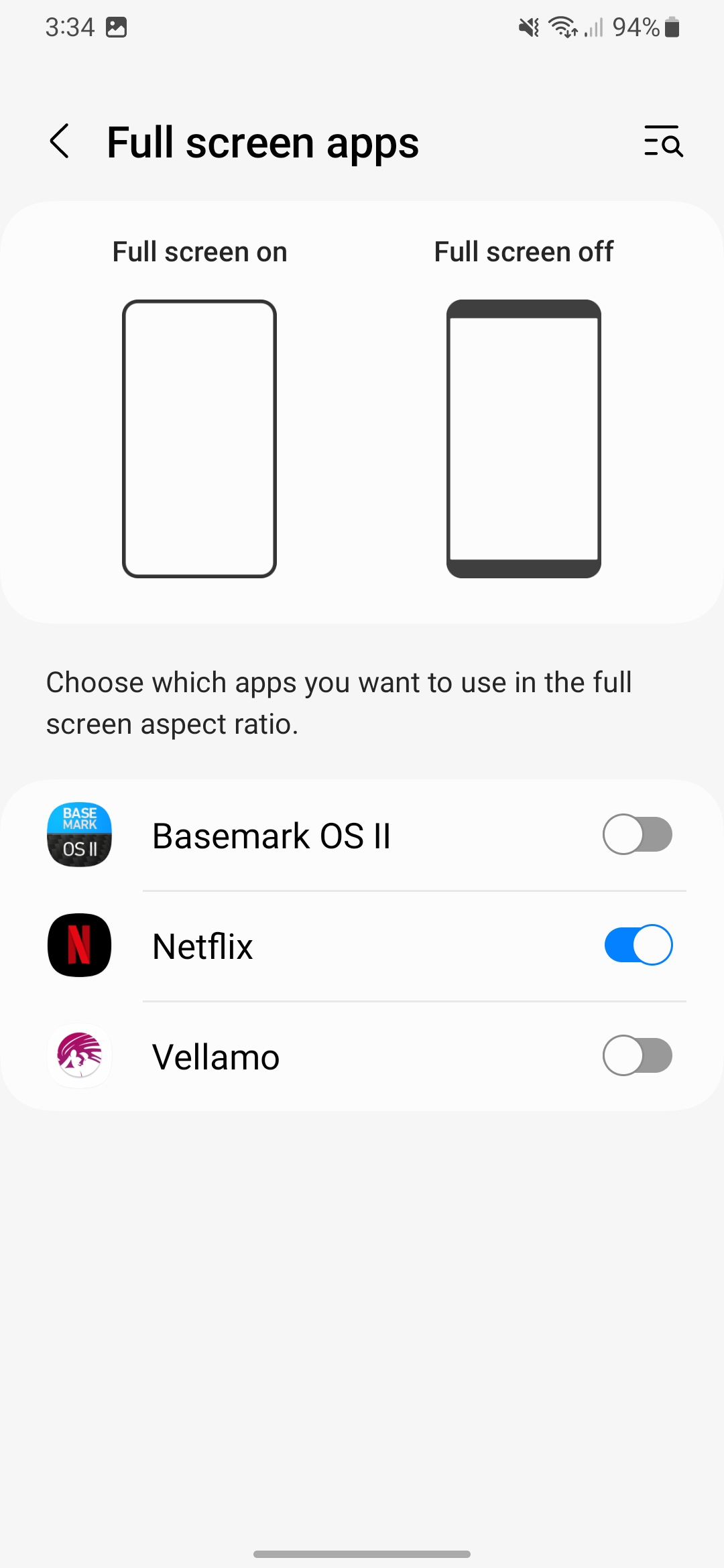Open the search settings icon
Image resolution: width=724 pixels, height=1568 pixels.
coord(663,141)
